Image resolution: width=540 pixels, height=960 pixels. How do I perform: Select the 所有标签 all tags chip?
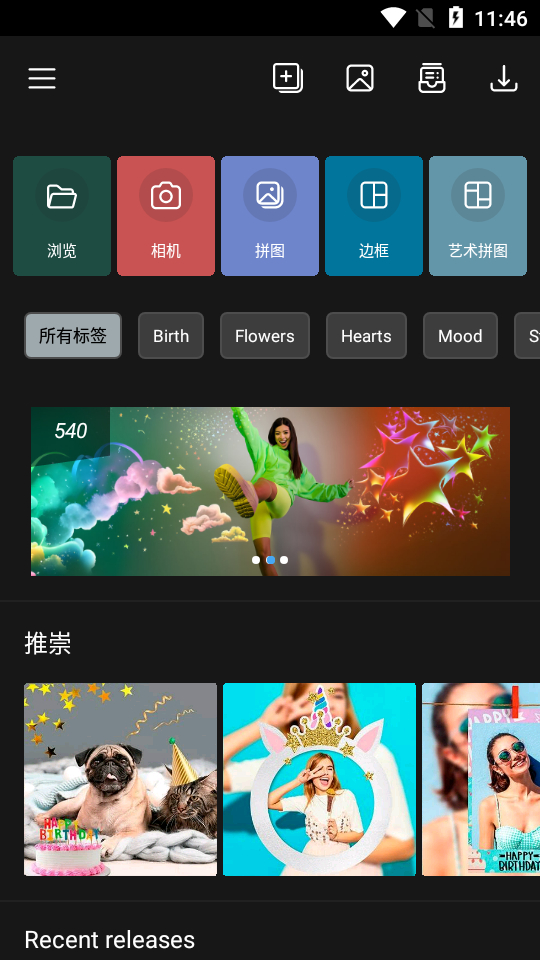click(x=73, y=336)
